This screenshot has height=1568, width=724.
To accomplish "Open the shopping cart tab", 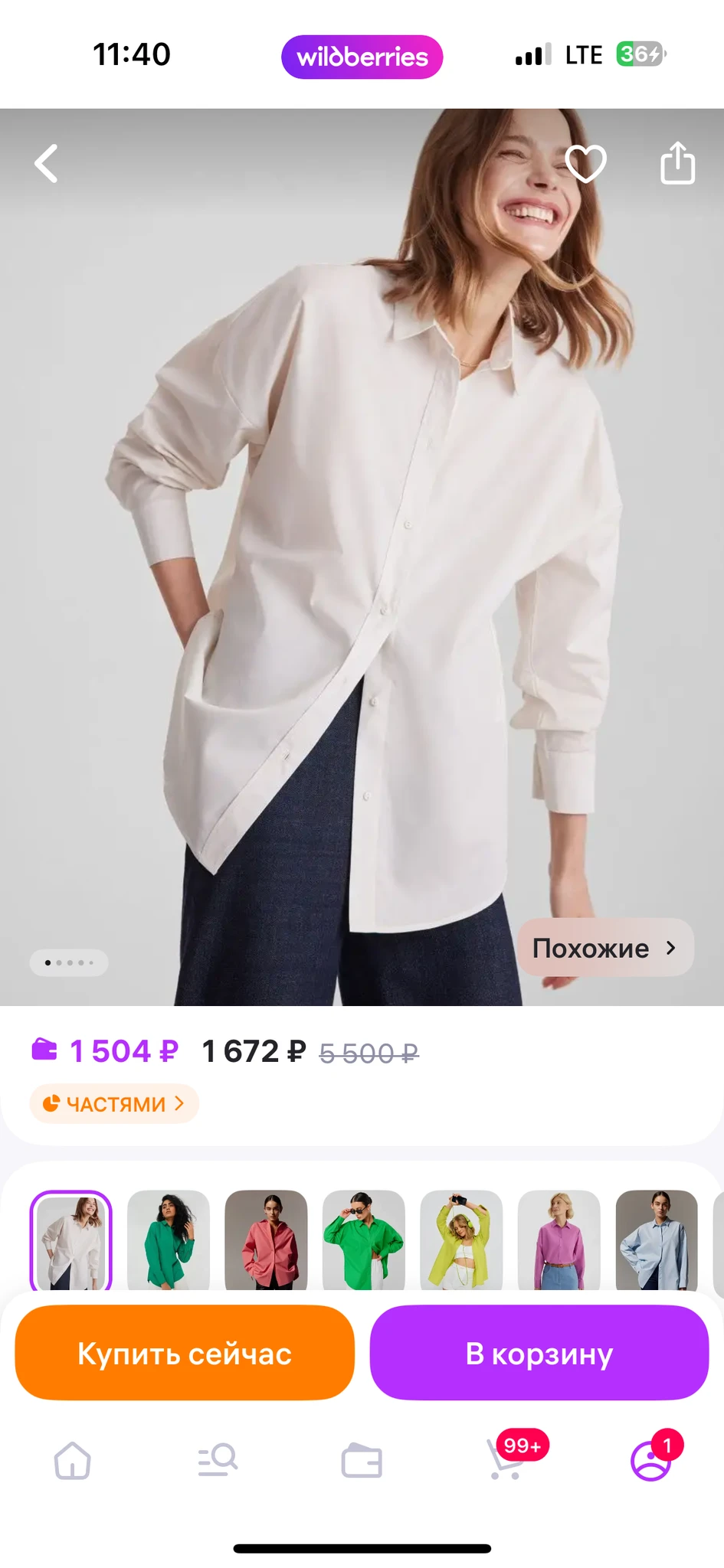I will 507,1461.
